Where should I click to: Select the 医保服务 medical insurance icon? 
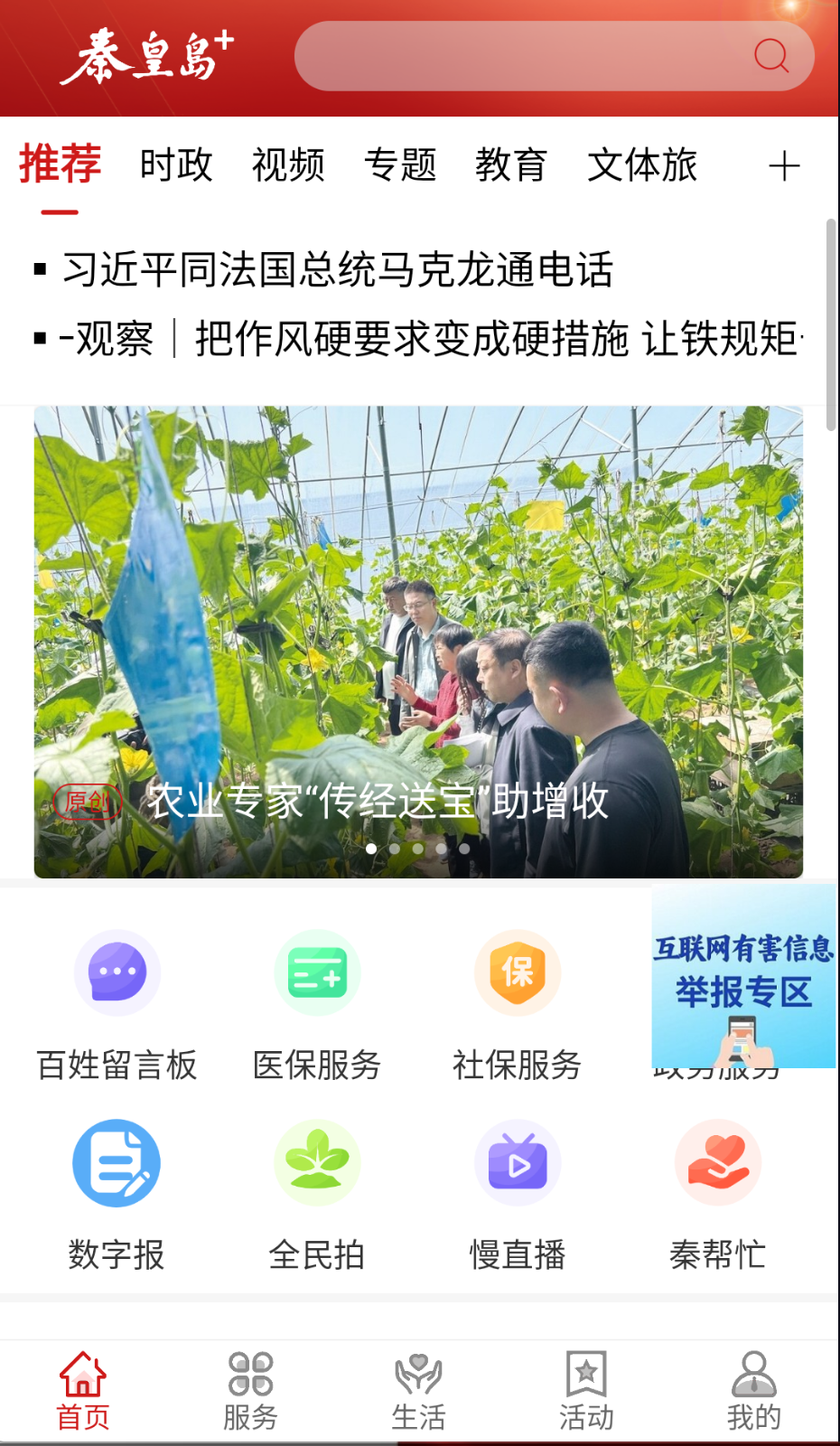click(316, 972)
